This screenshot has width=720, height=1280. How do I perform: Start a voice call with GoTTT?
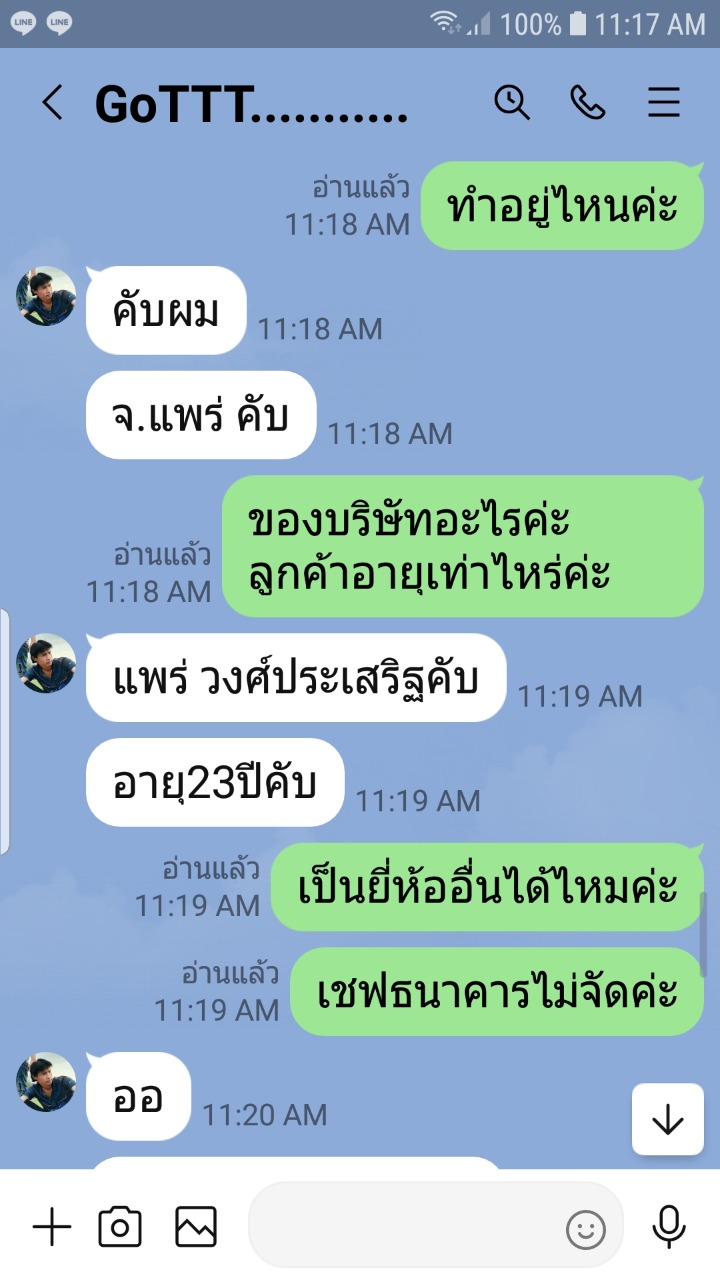point(588,102)
